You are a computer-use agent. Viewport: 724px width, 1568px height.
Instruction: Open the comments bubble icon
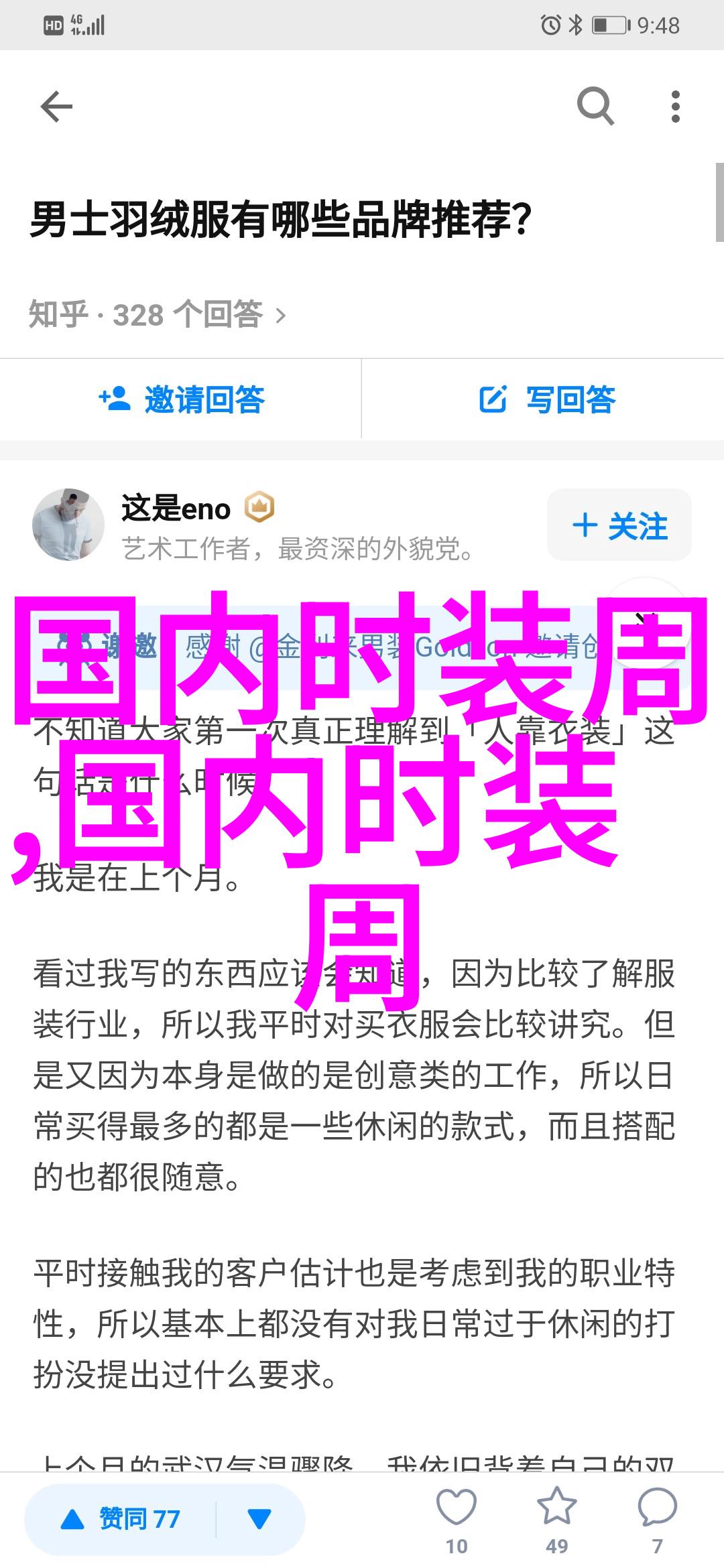pyautogui.click(x=657, y=1508)
